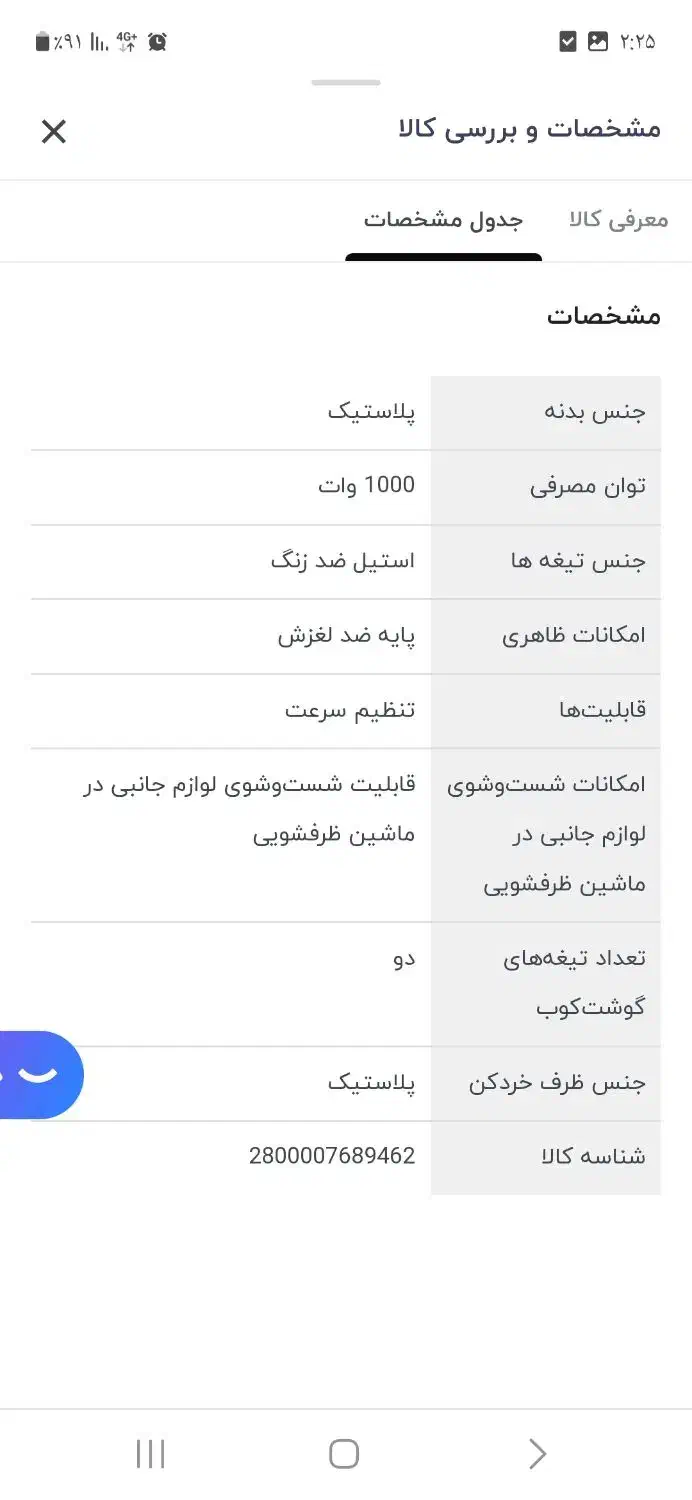Viewport: 692px width, 1500px height.
Task: Go to the home screen
Action: pyautogui.click(x=344, y=1453)
